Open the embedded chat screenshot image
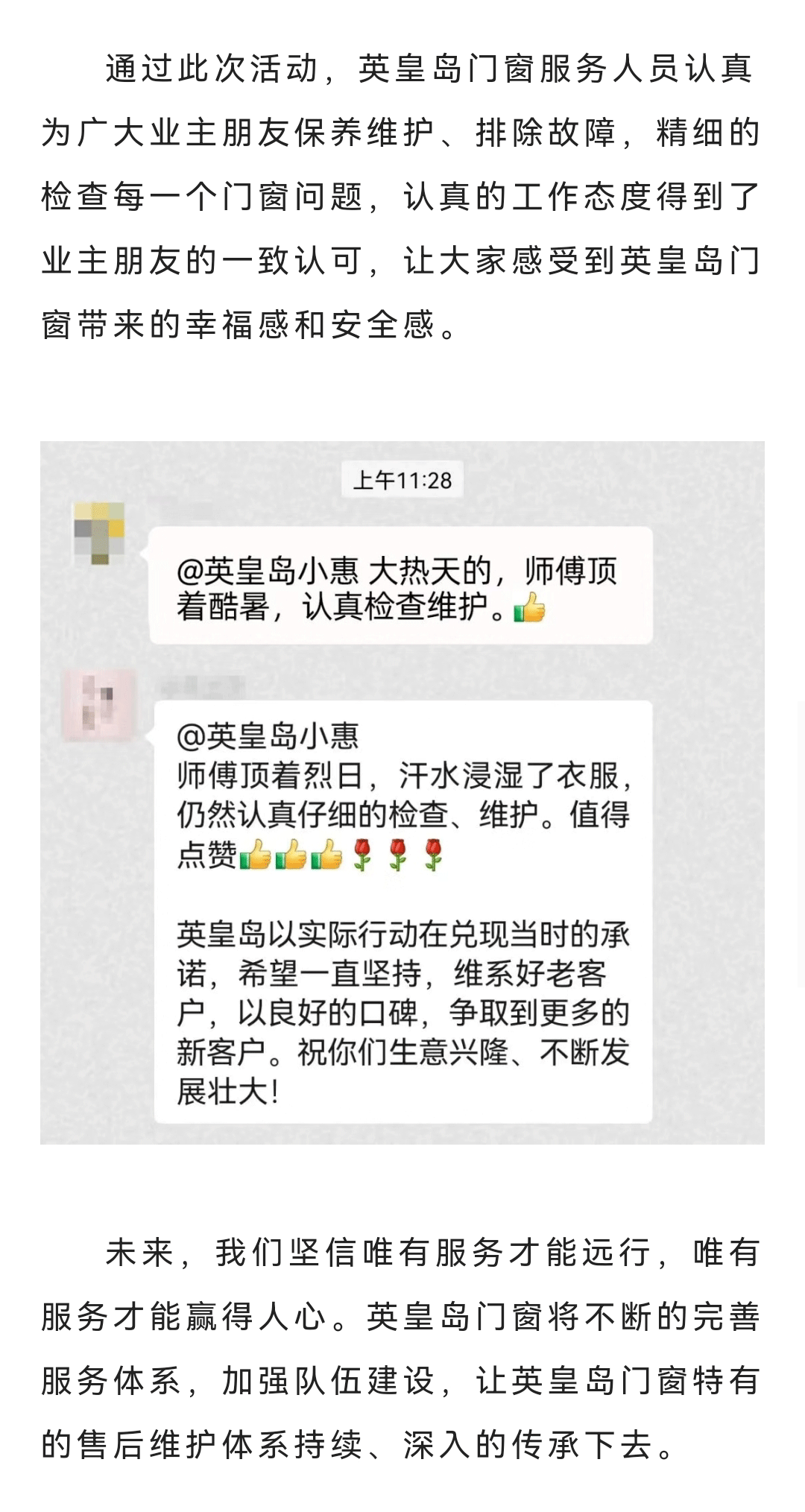805x1512 pixels. (402, 792)
